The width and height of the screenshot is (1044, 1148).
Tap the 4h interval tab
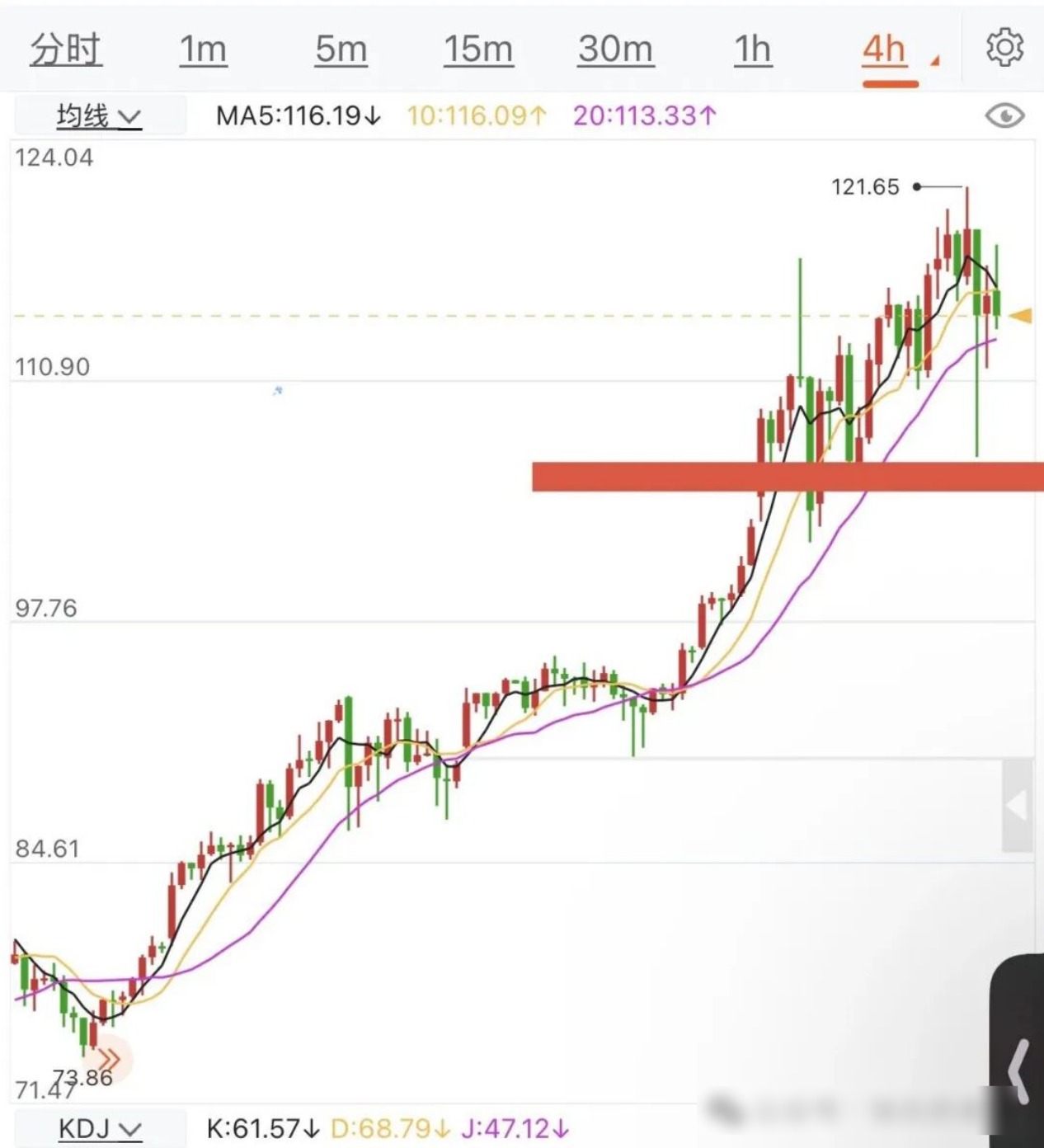[885, 49]
